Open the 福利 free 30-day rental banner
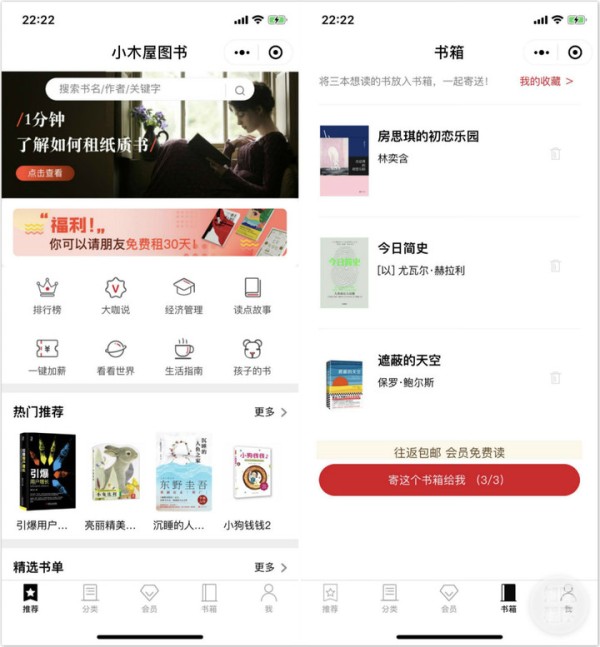 150,232
